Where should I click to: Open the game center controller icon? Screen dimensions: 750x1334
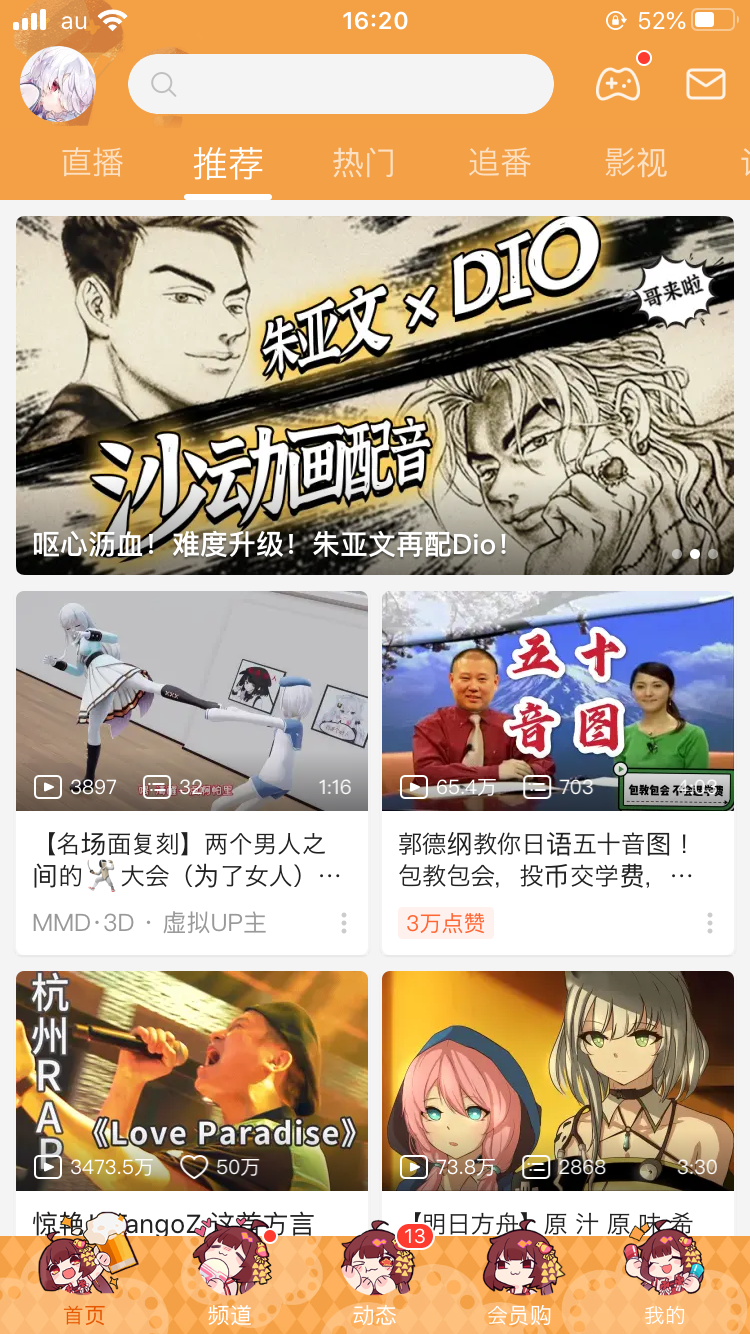pyautogui.click(x=618, y=84)
